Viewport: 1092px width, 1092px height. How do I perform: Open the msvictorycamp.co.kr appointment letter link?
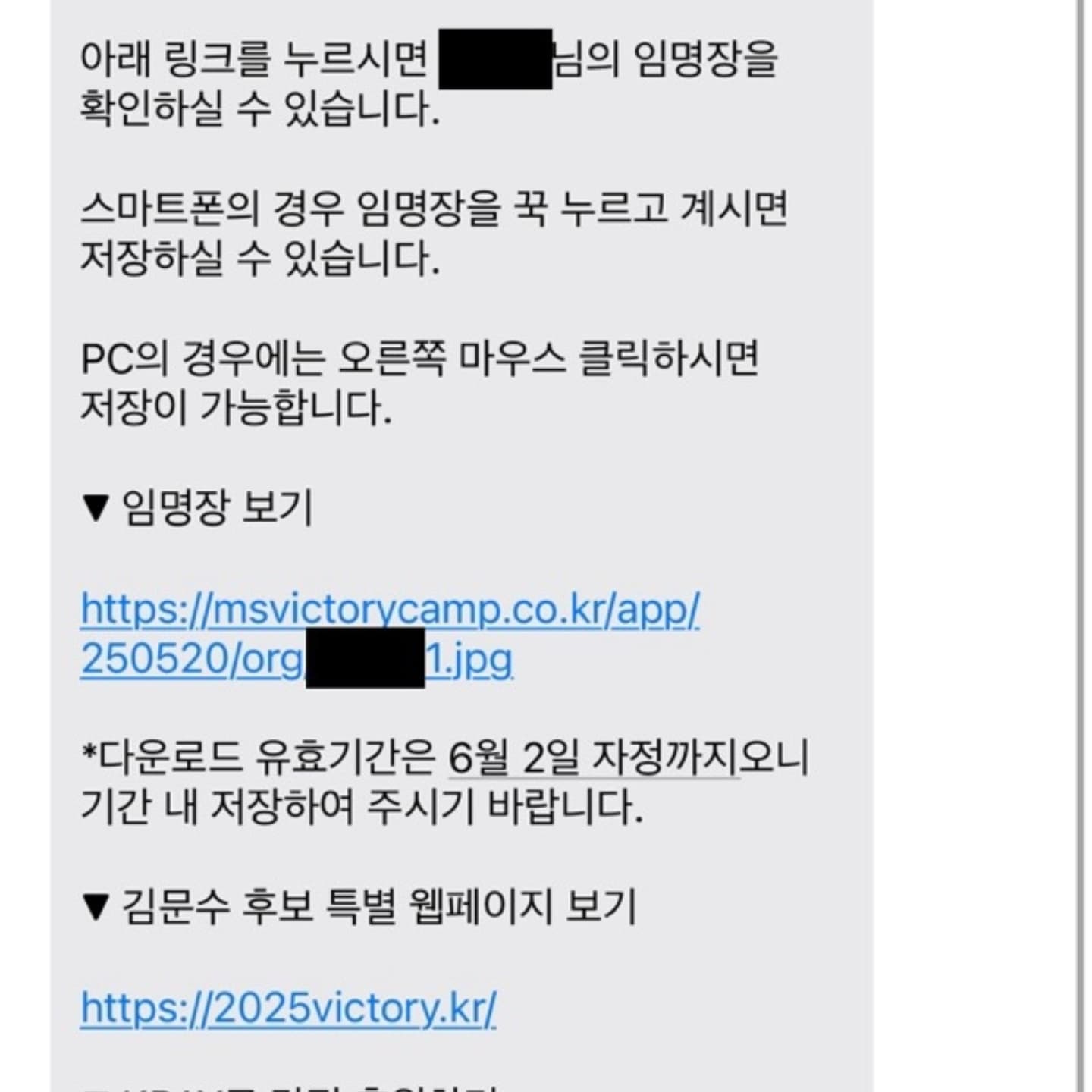click(x=390, y=611)
